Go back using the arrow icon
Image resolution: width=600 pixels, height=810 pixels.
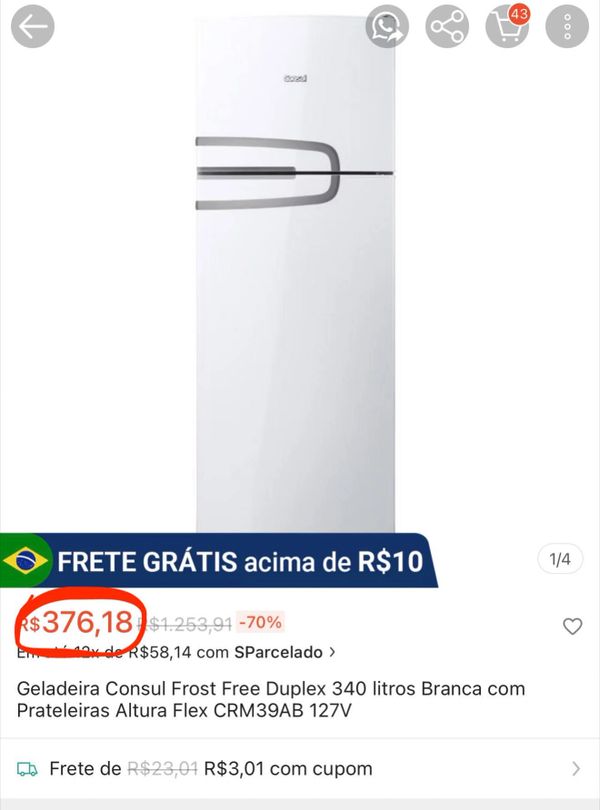pyautogui.click(x=32, y=27)
